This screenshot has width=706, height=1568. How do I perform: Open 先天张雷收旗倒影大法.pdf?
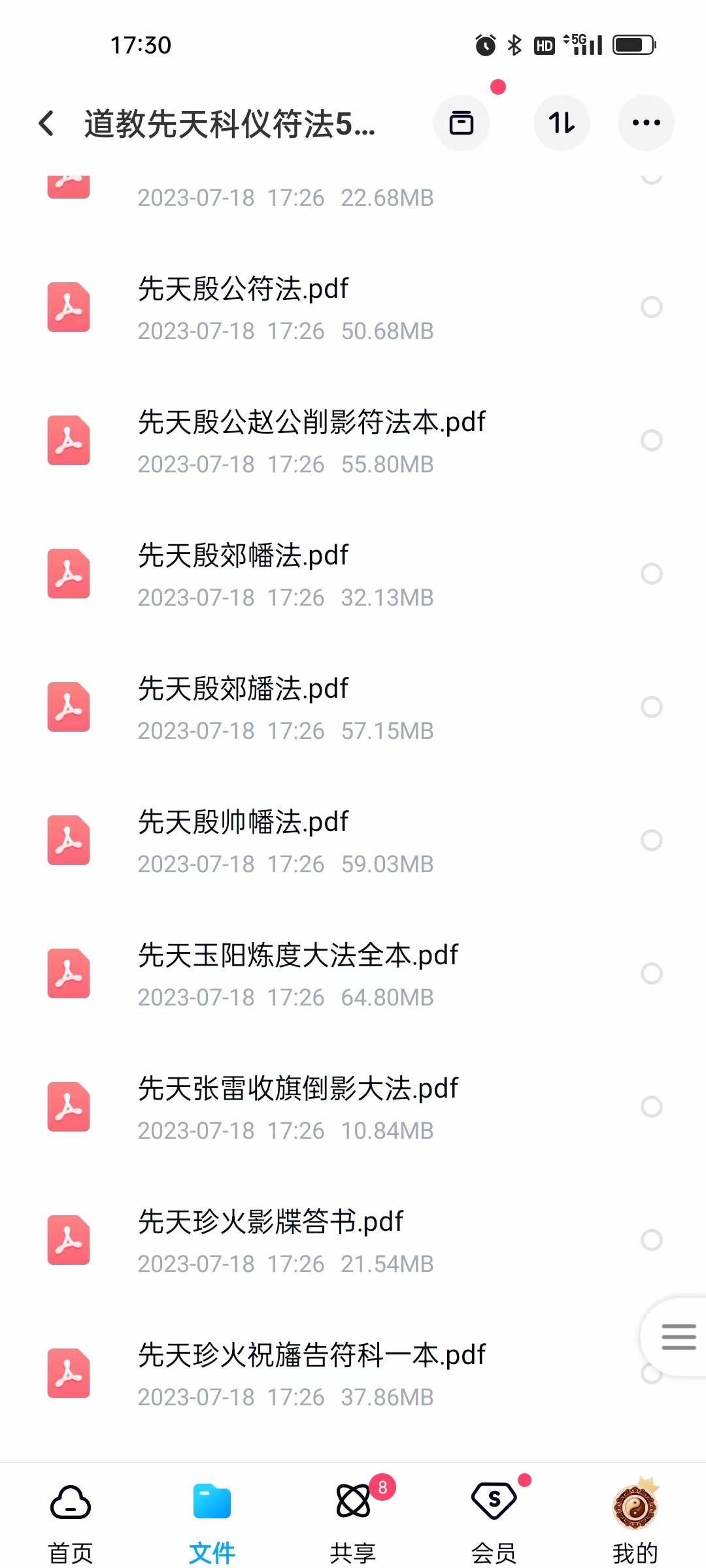(298, 1088)
